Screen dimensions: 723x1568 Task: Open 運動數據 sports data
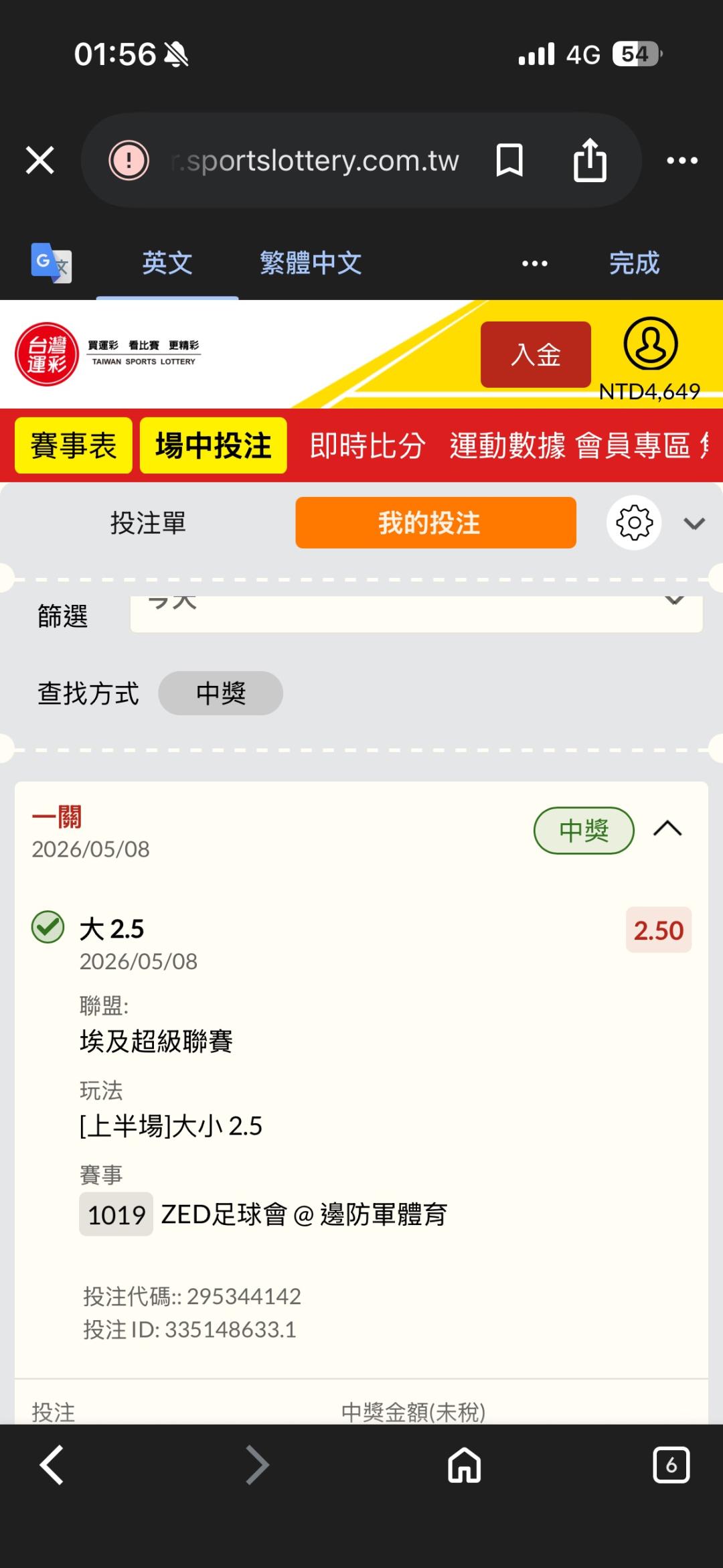click(x=507, y=445)
